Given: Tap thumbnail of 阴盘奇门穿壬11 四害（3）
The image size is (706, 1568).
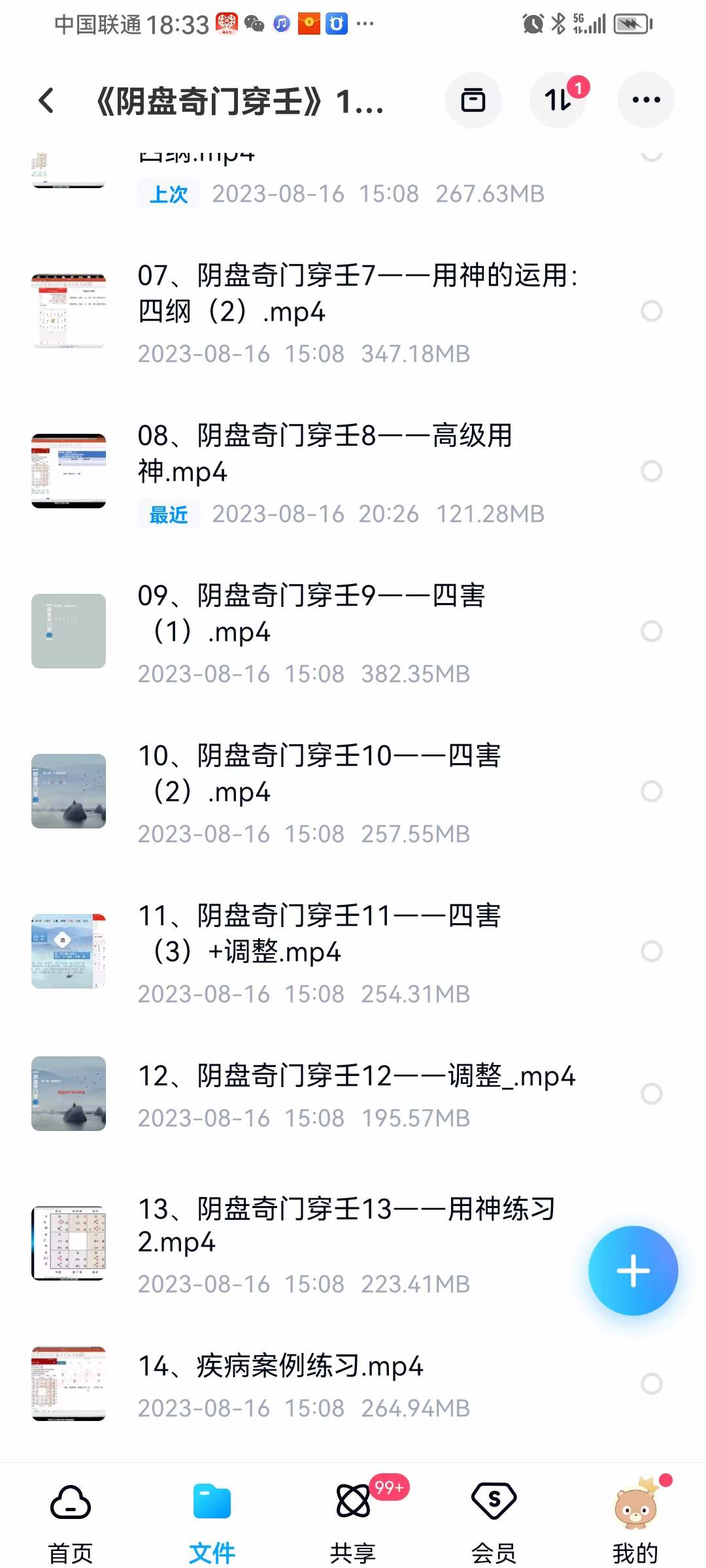Looking at the screenshot, I should [x=69, y=952].
